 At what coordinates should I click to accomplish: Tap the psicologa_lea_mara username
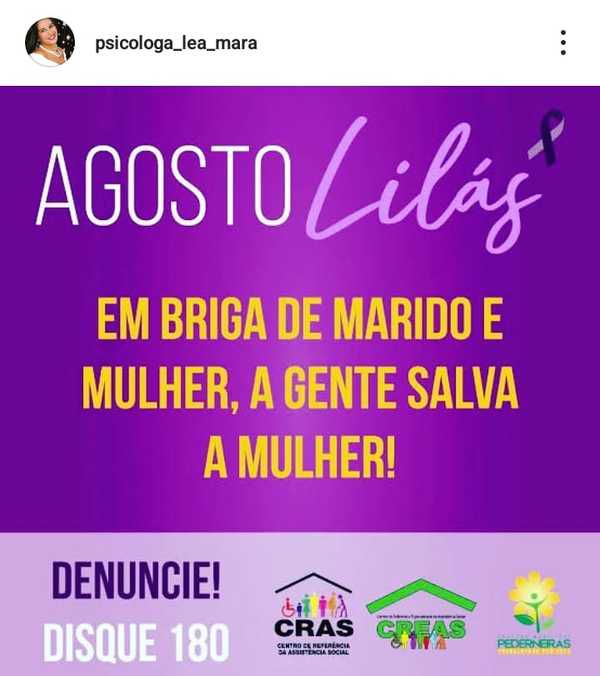coord(175,43)
